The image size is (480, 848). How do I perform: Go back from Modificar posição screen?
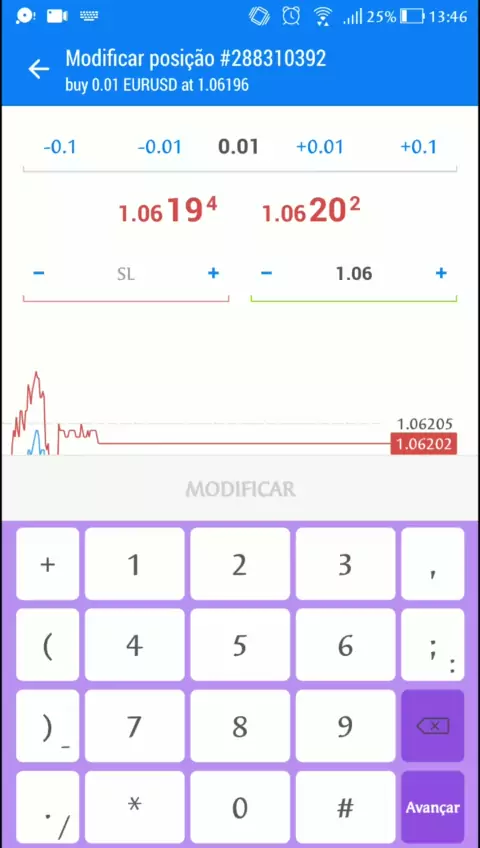point(39,69)
